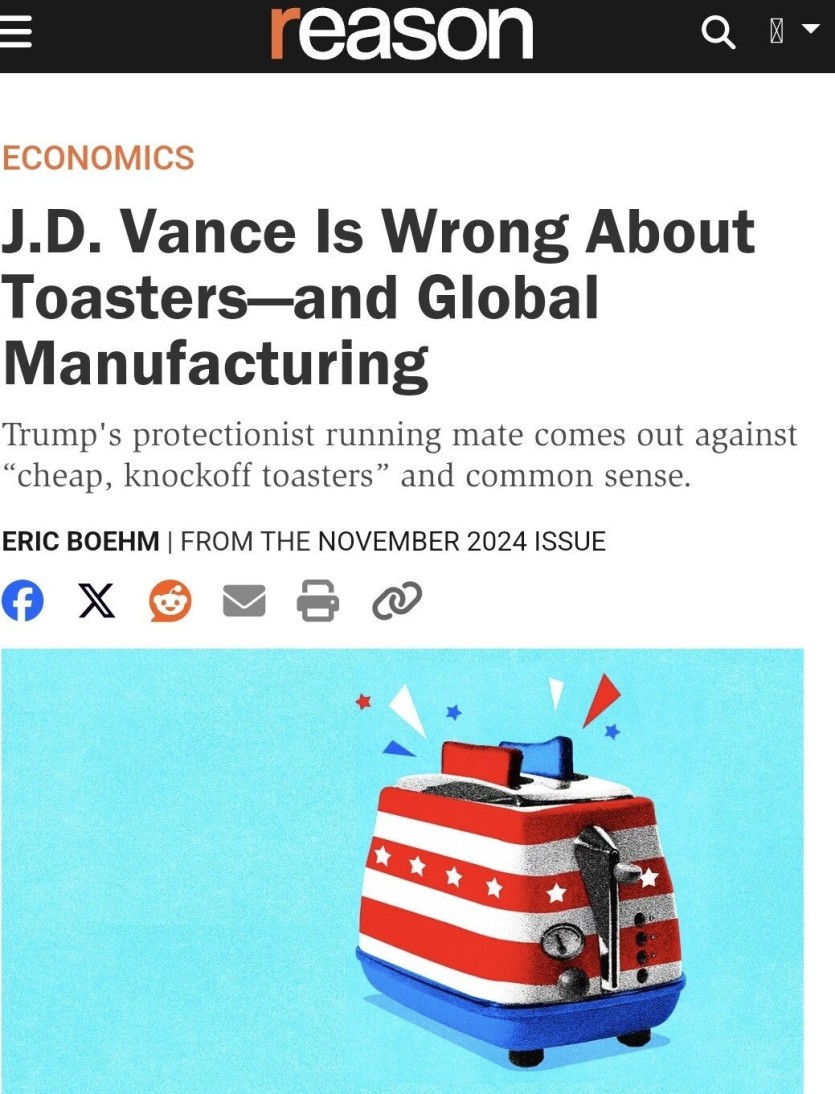Copy the article link
Viewport: 835px width, 1094px height.
tap(396, 601)
